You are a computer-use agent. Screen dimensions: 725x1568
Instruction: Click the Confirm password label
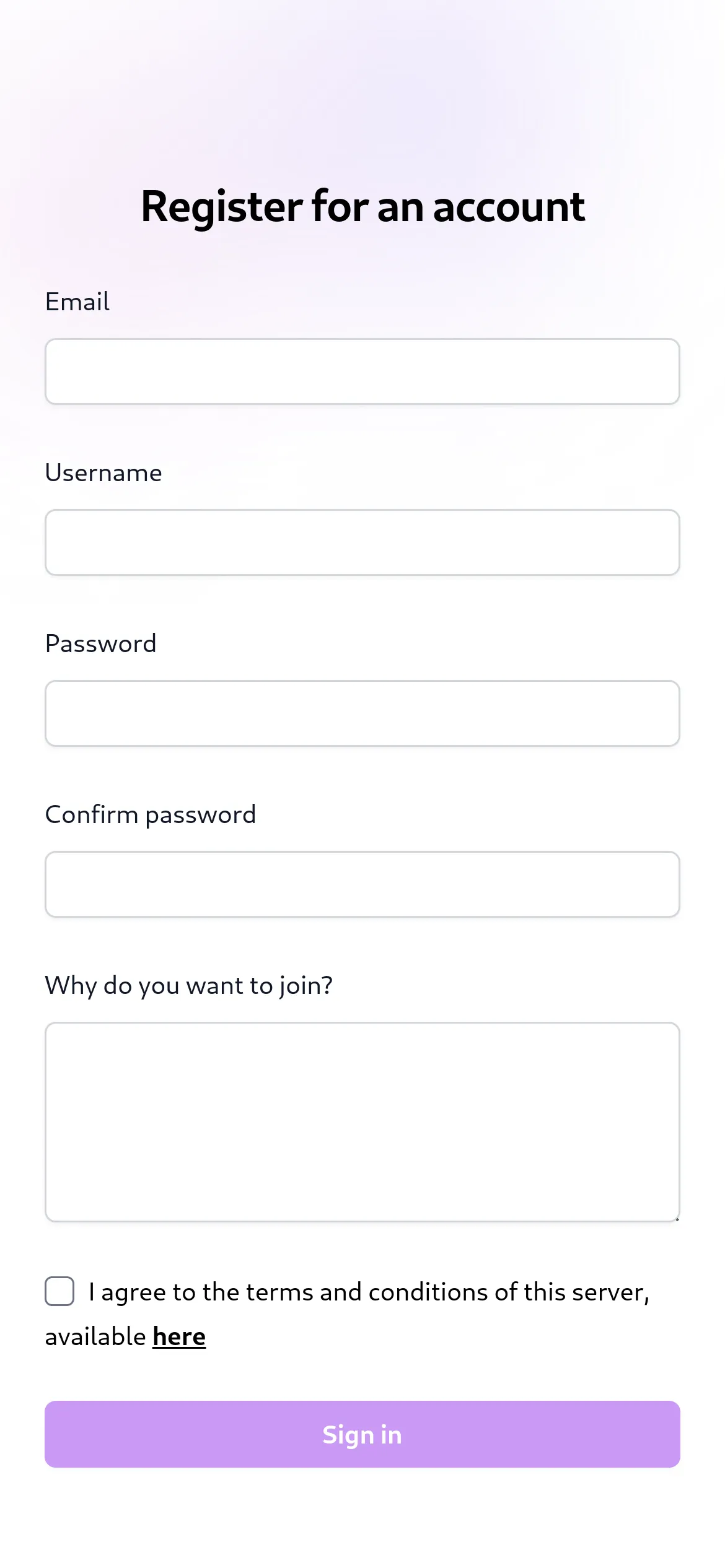pos(151,814)
